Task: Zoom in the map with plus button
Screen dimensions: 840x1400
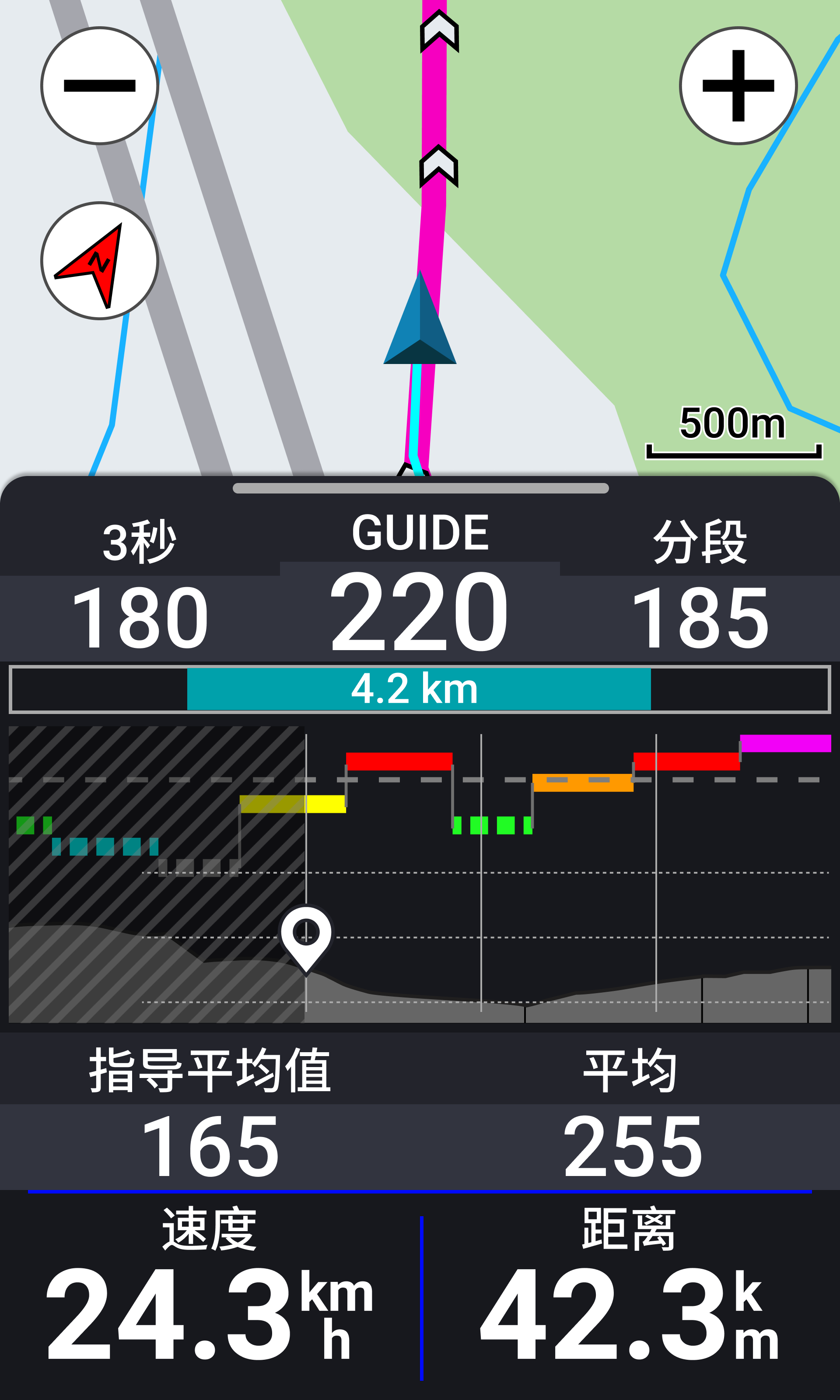Action: 738,86
